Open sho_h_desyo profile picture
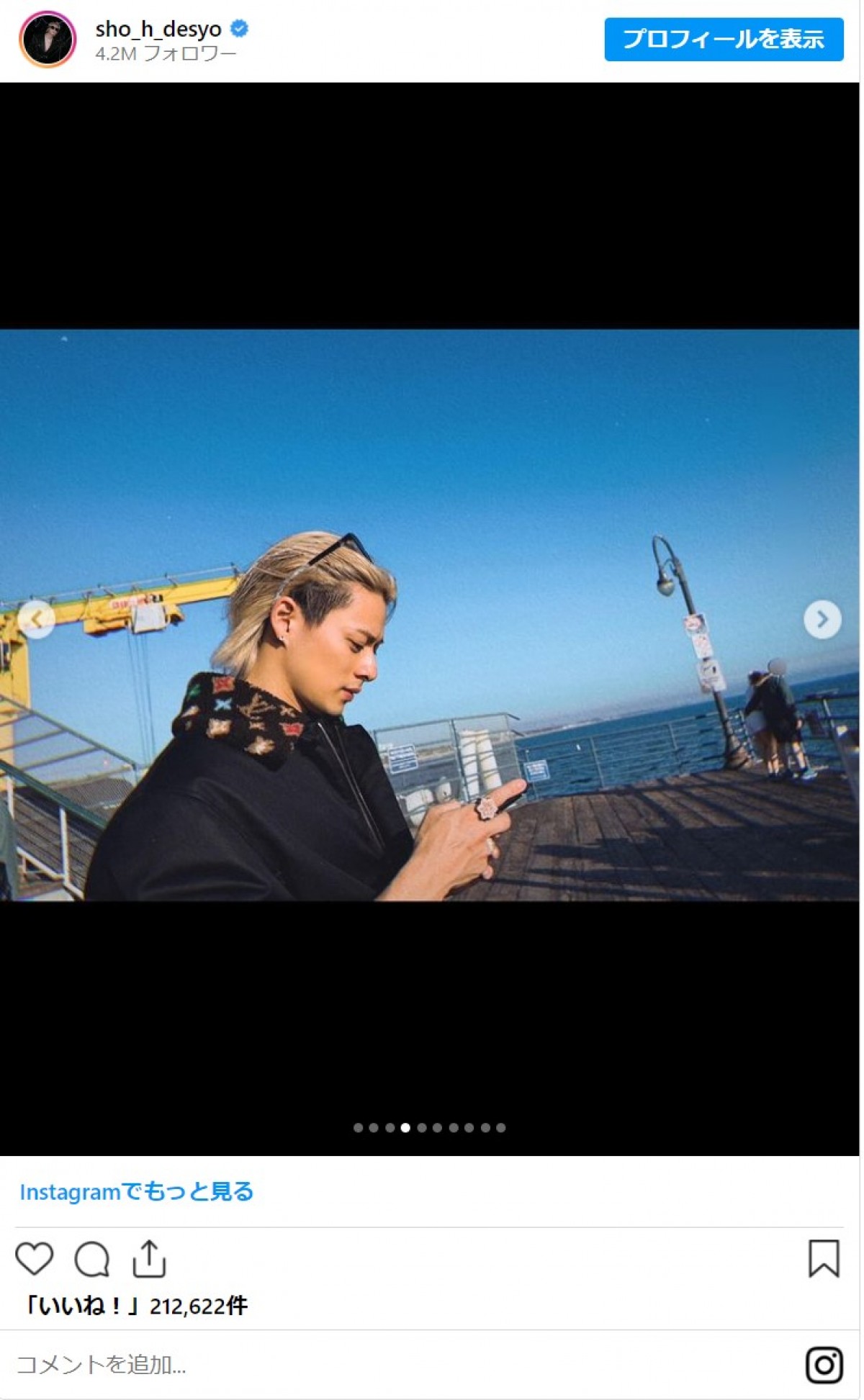The height and width of the screenshot is (1400, 864). 48,40
